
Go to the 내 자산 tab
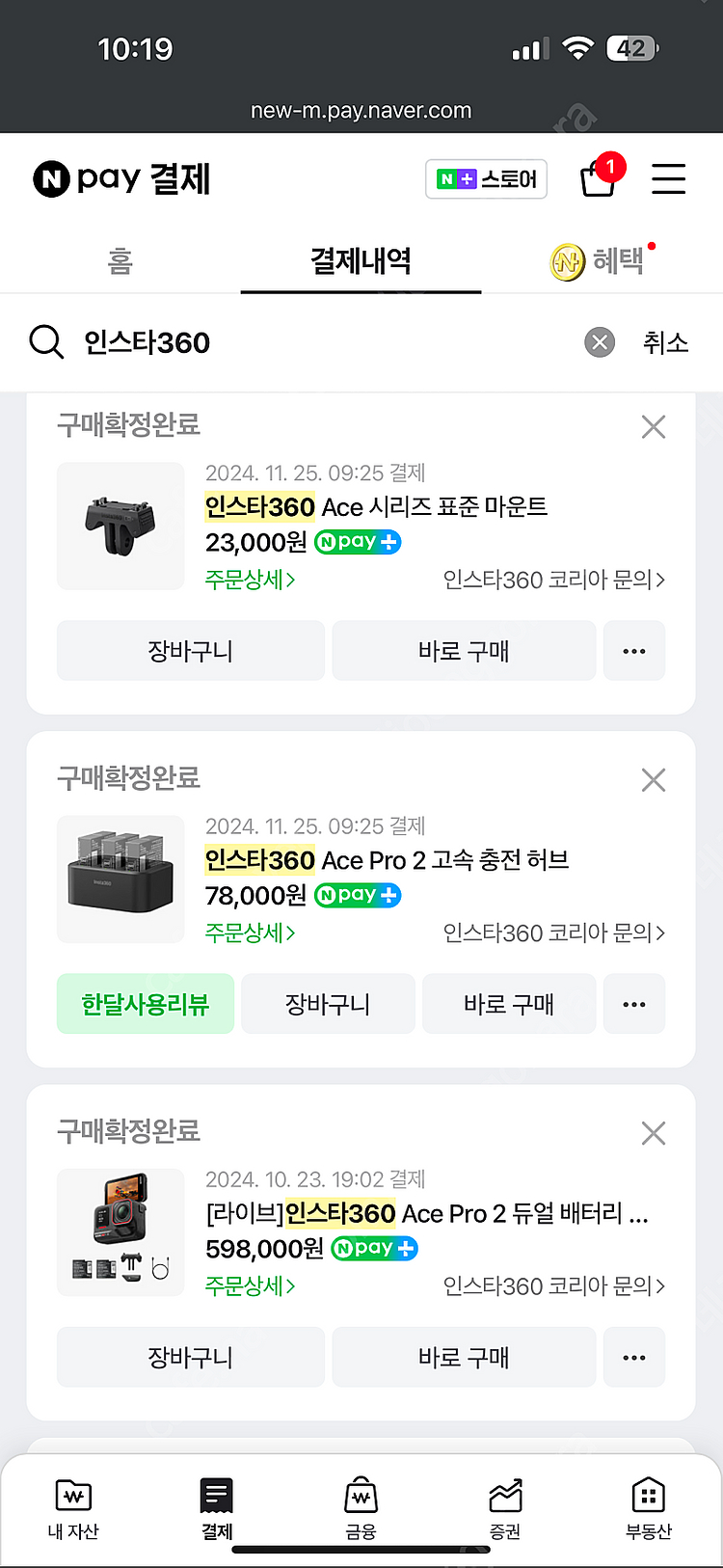73,1508
